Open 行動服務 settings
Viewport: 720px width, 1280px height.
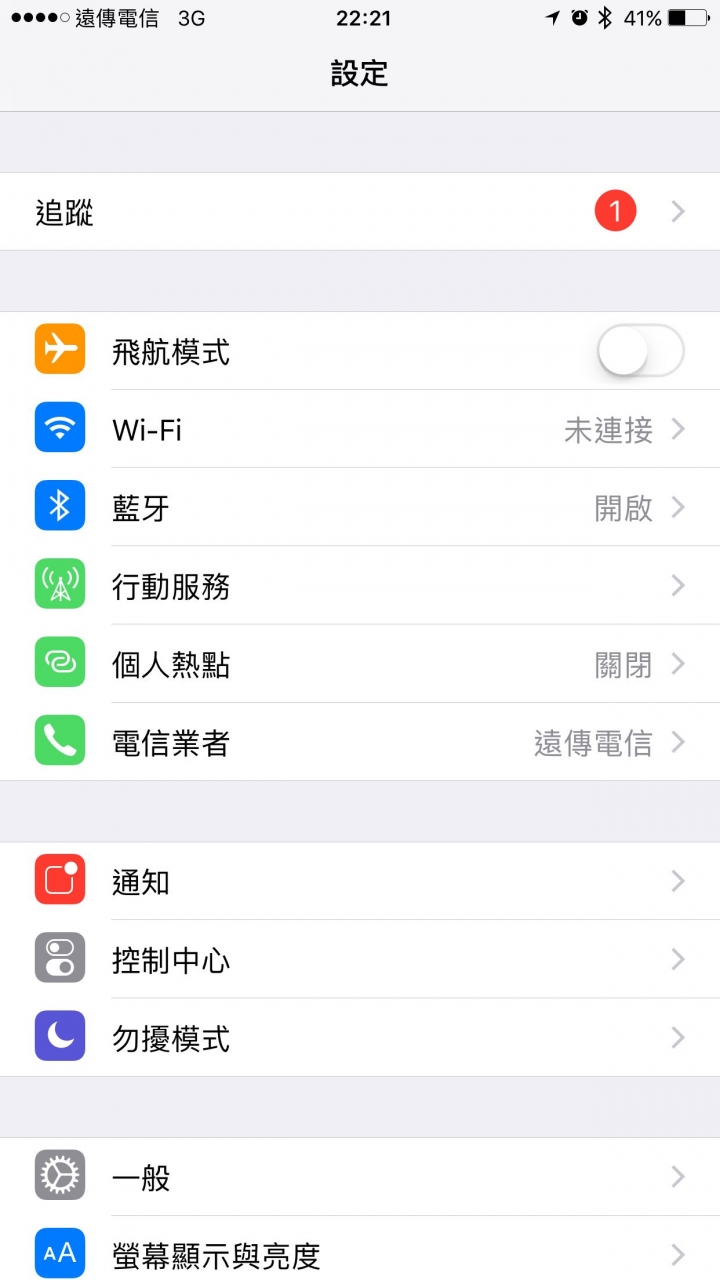[x=360, y=586]
